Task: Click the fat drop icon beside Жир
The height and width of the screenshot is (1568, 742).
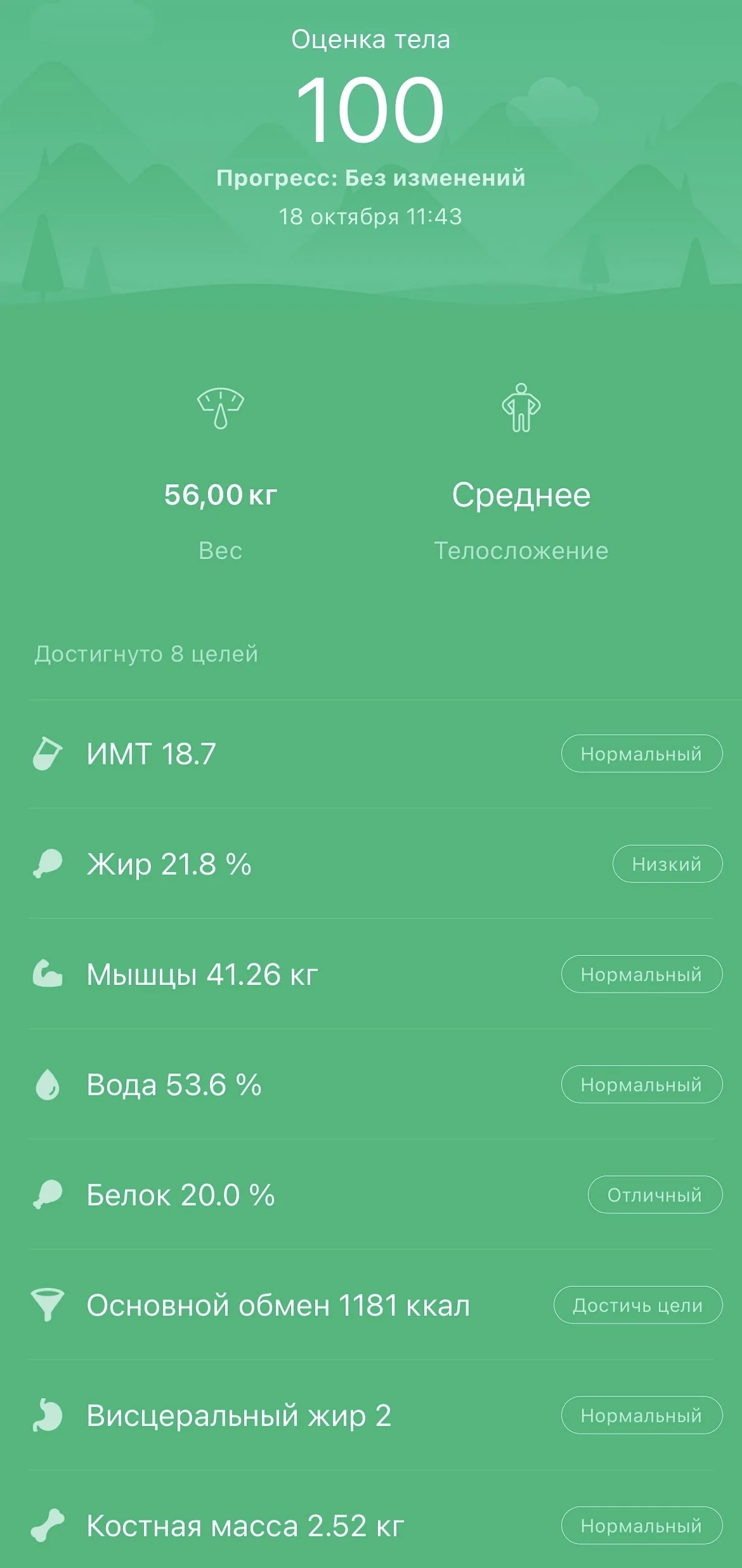Action: (48, 863)
